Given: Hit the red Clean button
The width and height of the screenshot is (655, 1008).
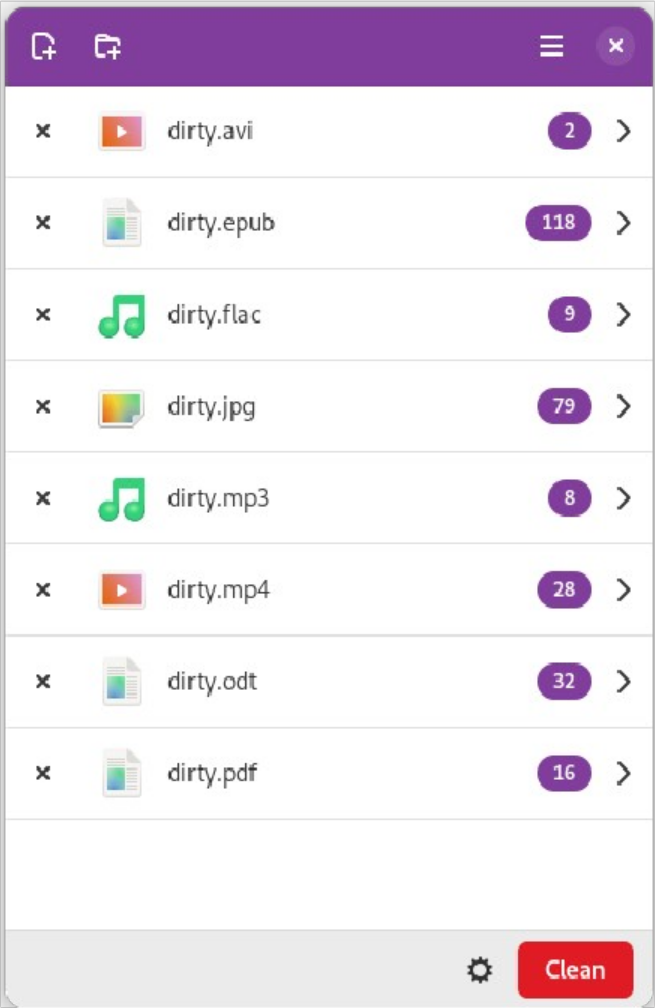Looking at the screenshot, I should pyautogui.click(x=575, y=970).
